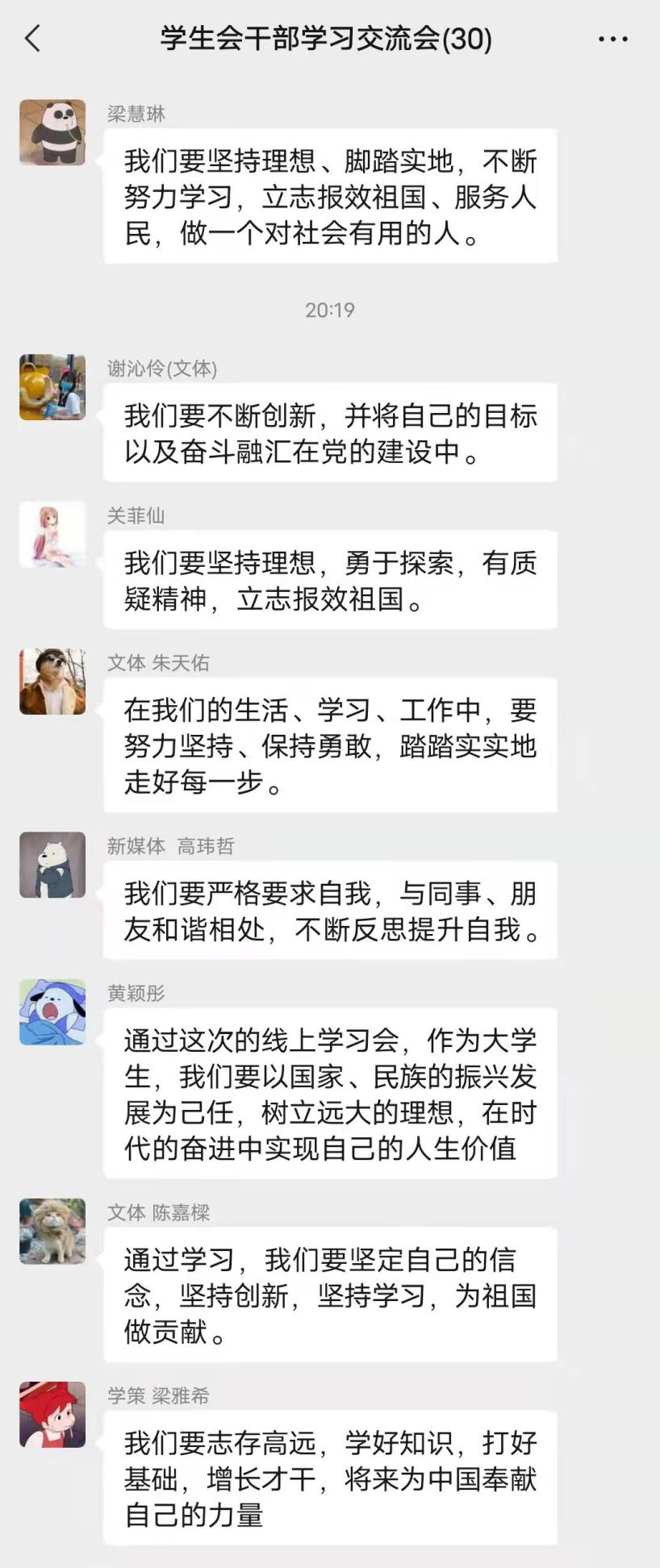Tap the avatar of 文体 朱天佑
660x1568 pixels.
52,681
